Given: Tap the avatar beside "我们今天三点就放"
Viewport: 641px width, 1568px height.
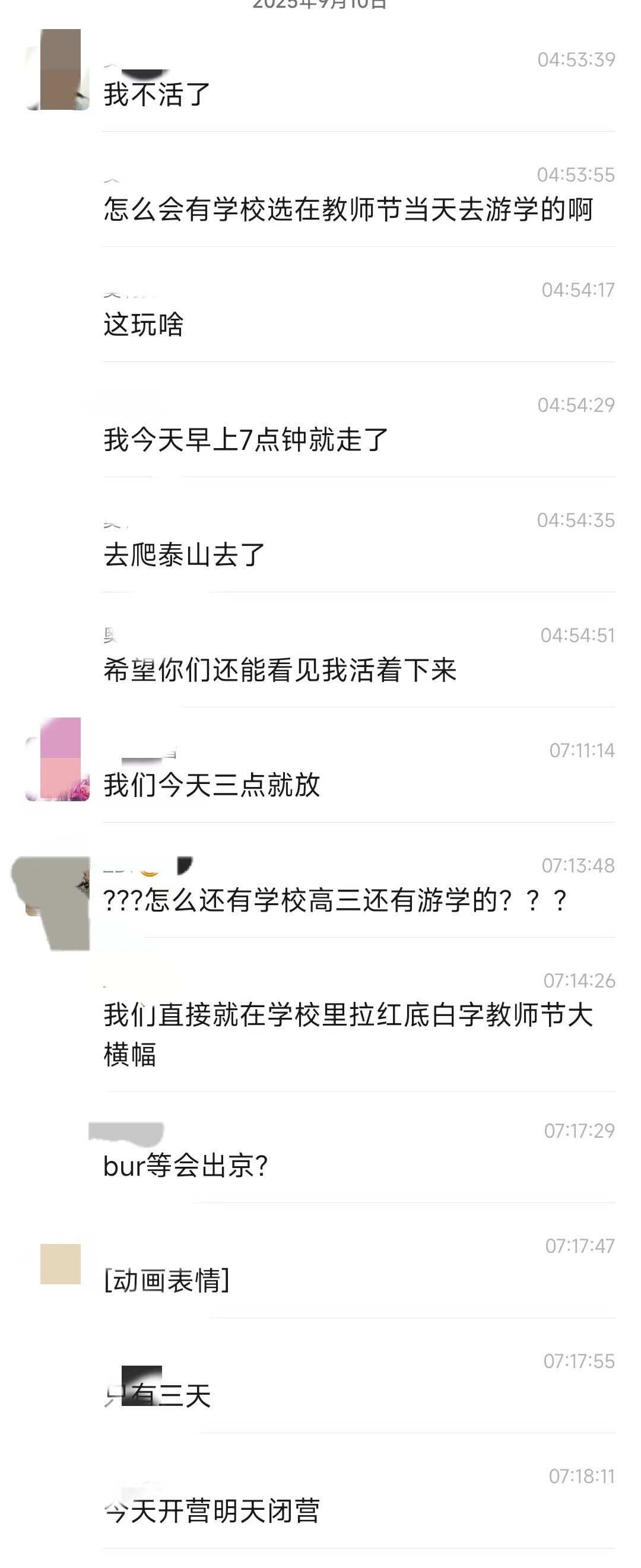Looking at the screenshot, I should click(58, 758).
